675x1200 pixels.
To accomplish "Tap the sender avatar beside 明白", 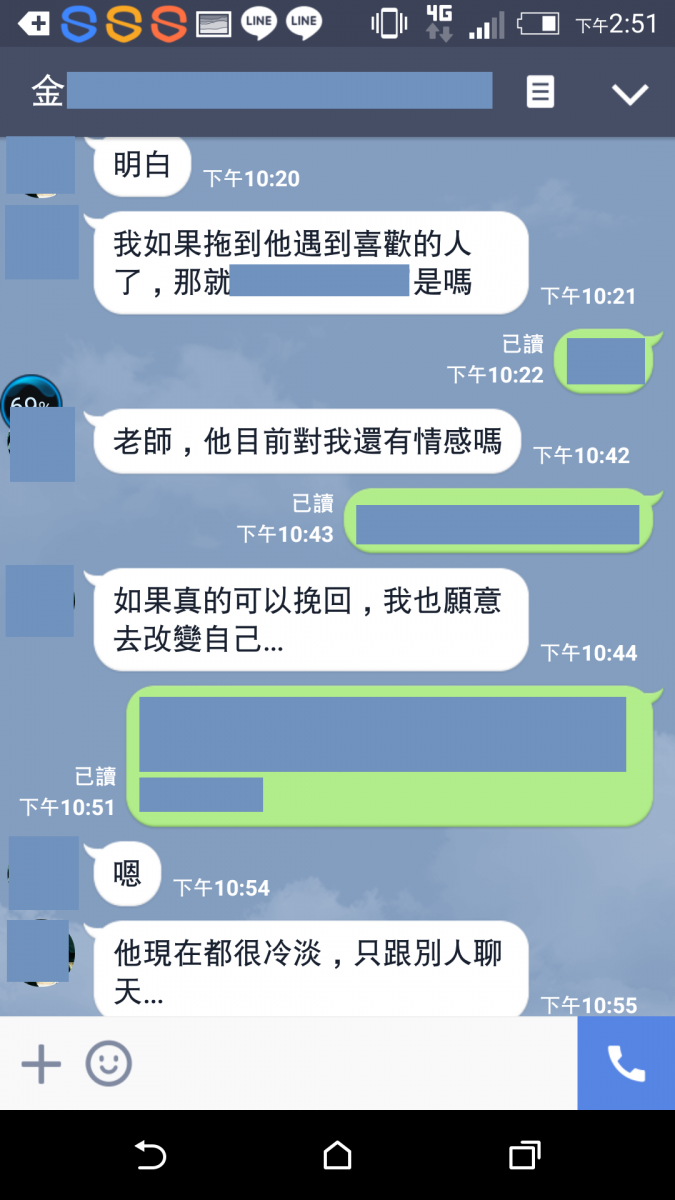I will tap(40, 165).
